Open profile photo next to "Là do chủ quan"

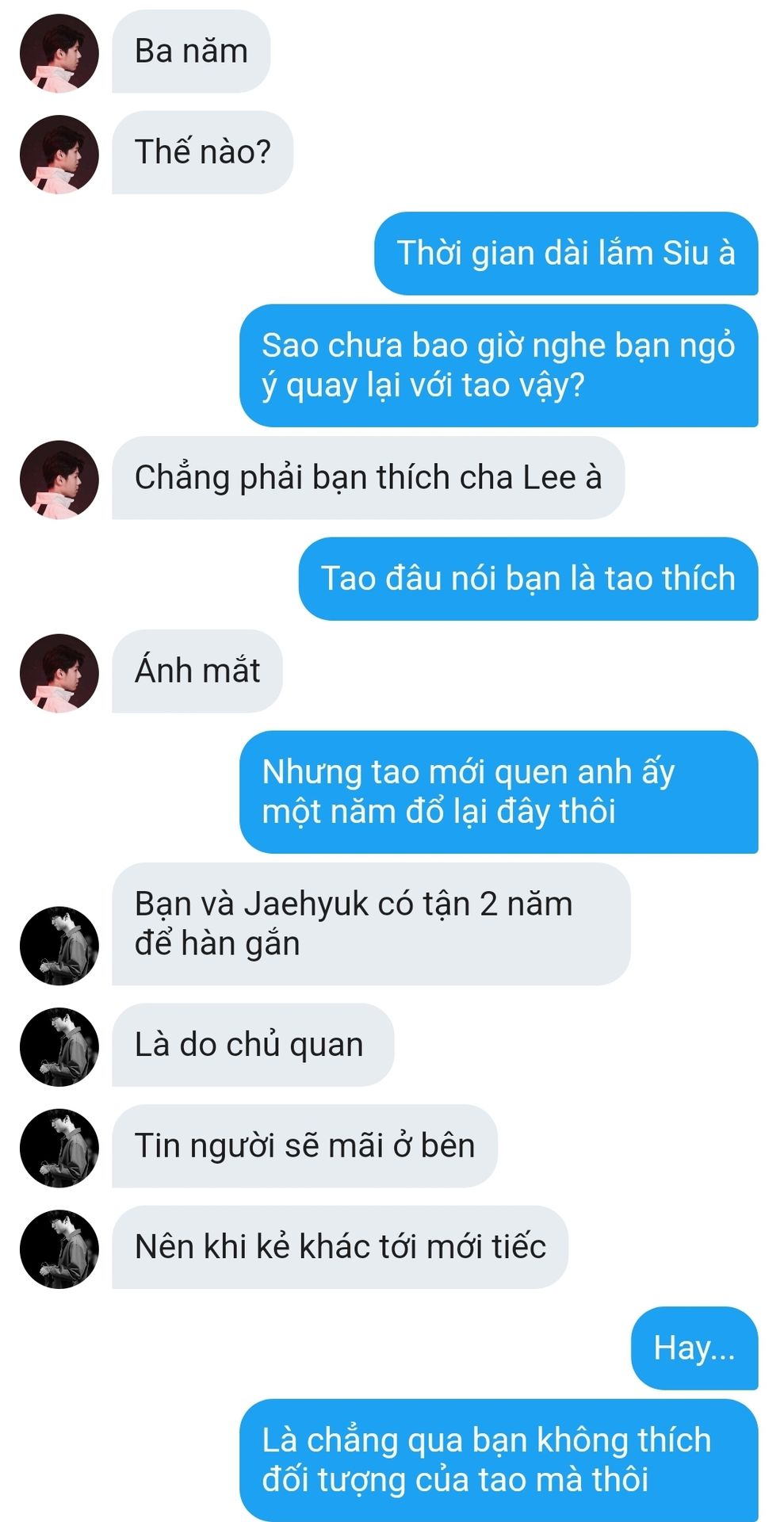[x=59, y=1046]
